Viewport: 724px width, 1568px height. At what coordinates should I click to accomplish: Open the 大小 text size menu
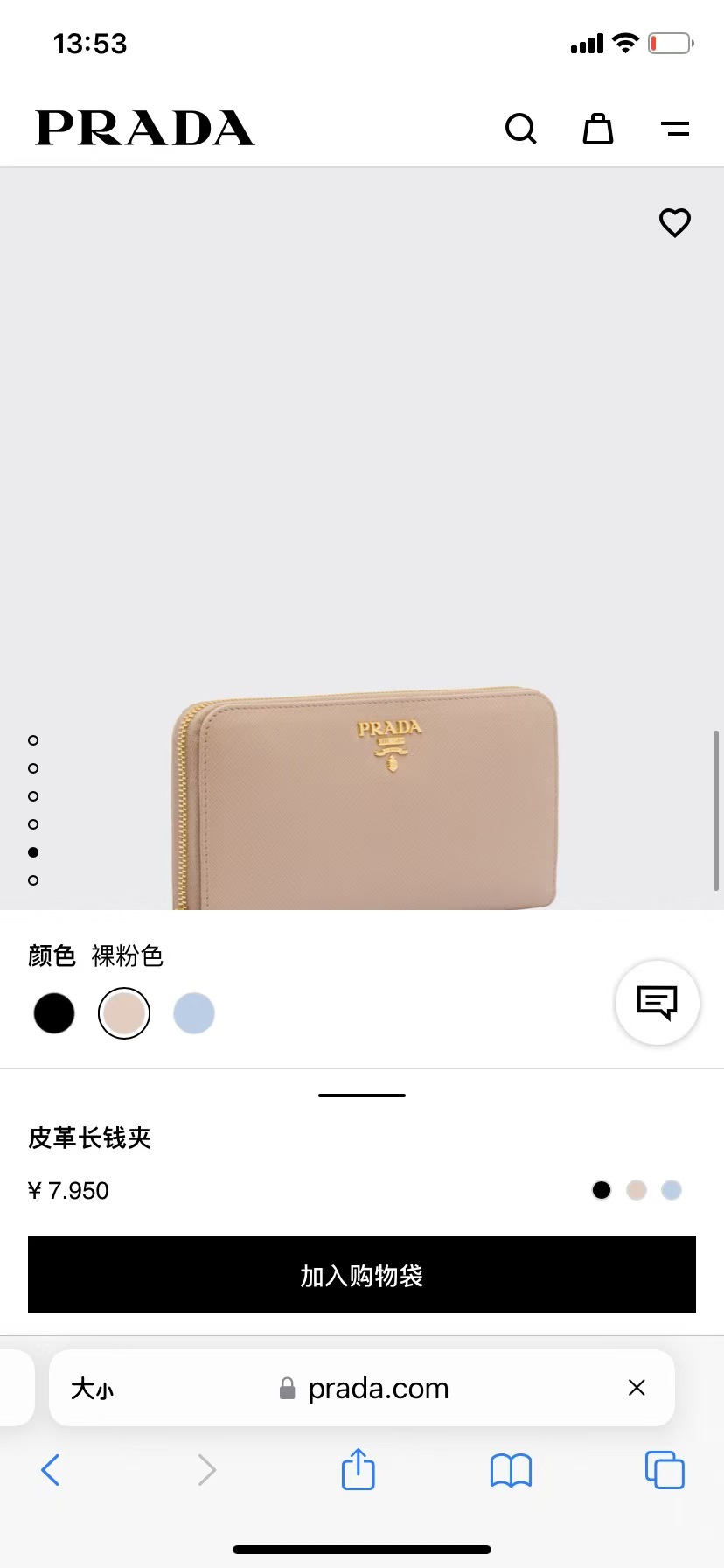pos(92,1389)
